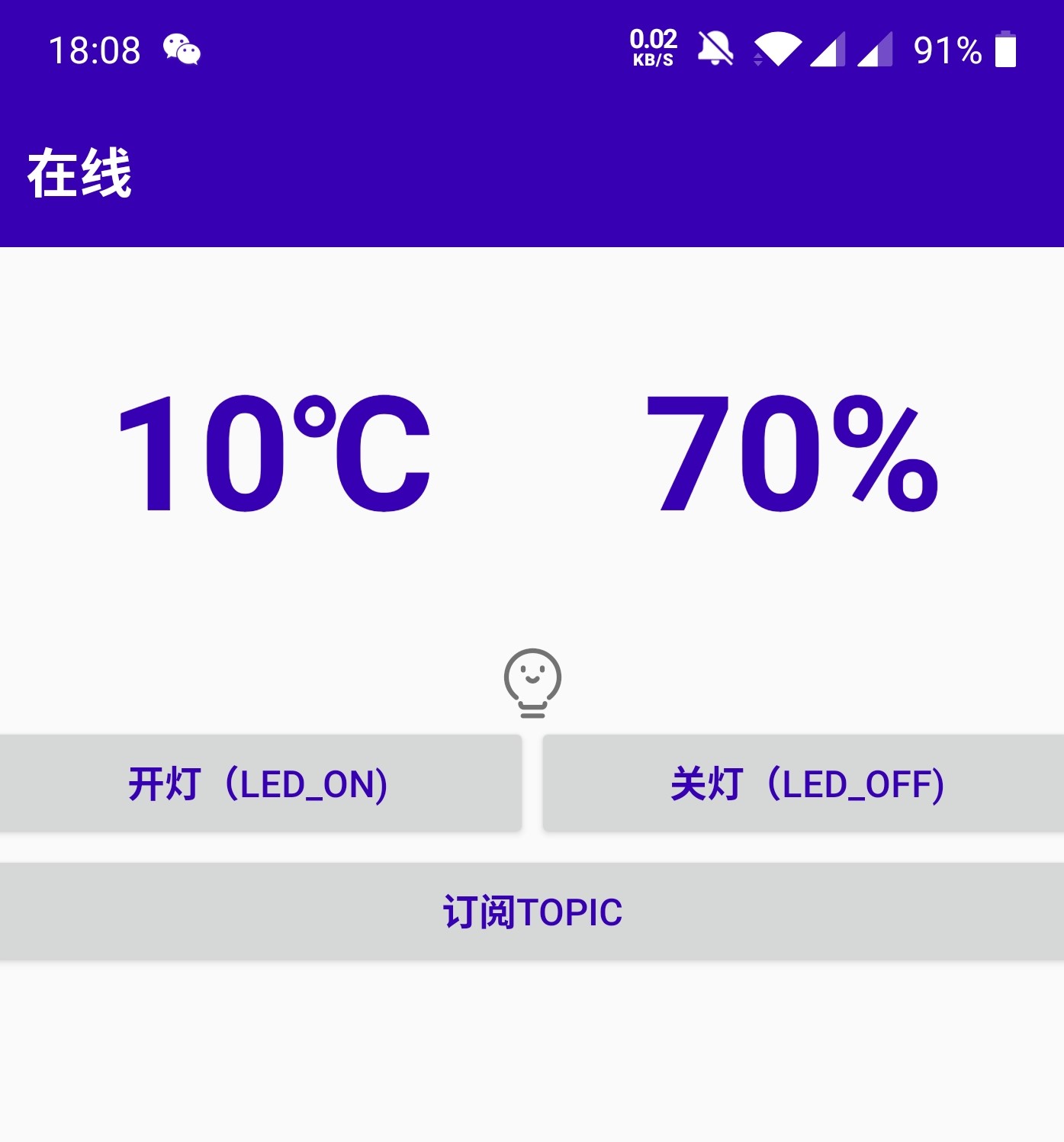Click the empty area below 订阅TOPIC
The image size is (1064, 1142).
tap(532, 1053)
